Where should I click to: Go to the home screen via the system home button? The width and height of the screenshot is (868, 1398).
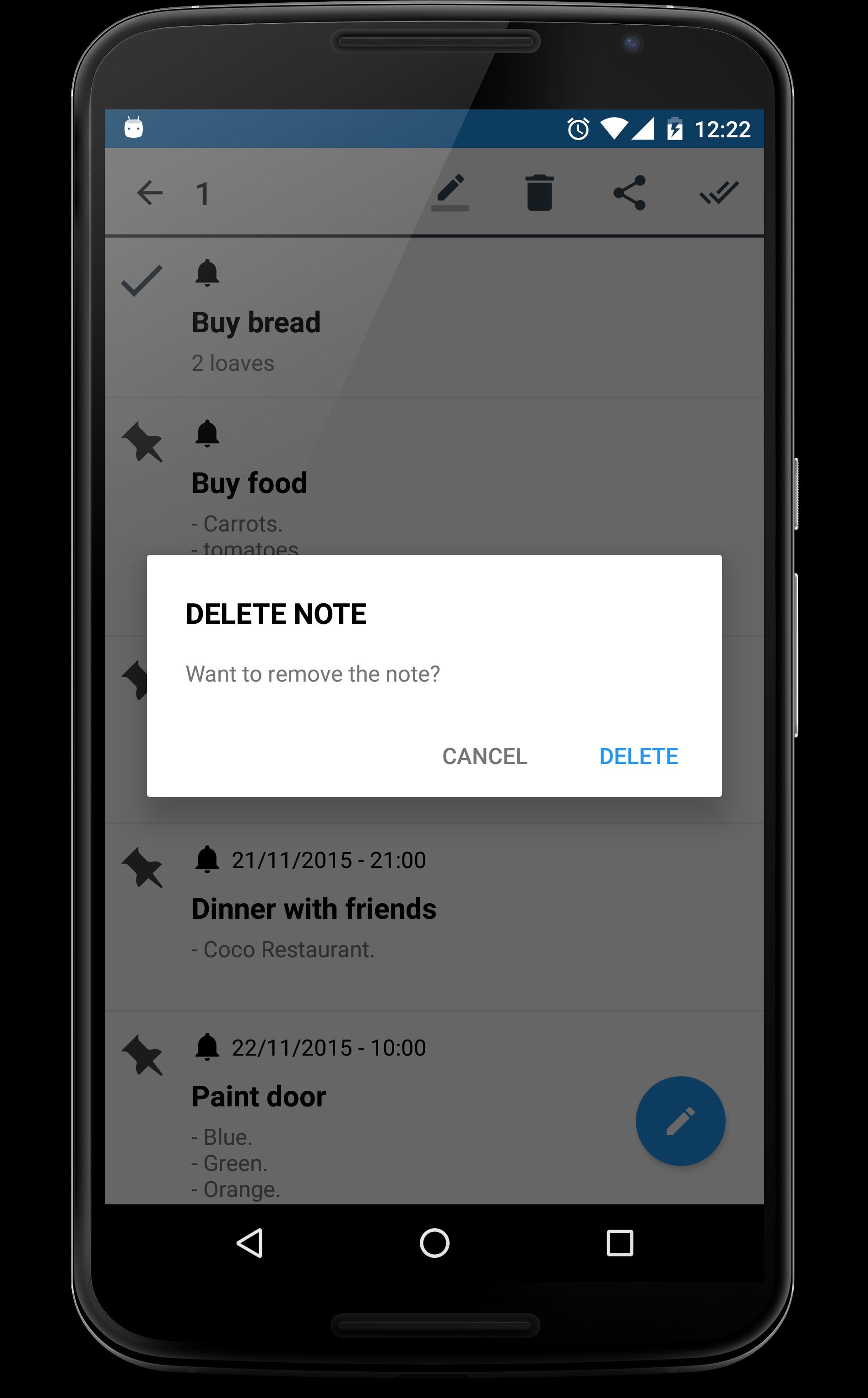(434, 1243)
